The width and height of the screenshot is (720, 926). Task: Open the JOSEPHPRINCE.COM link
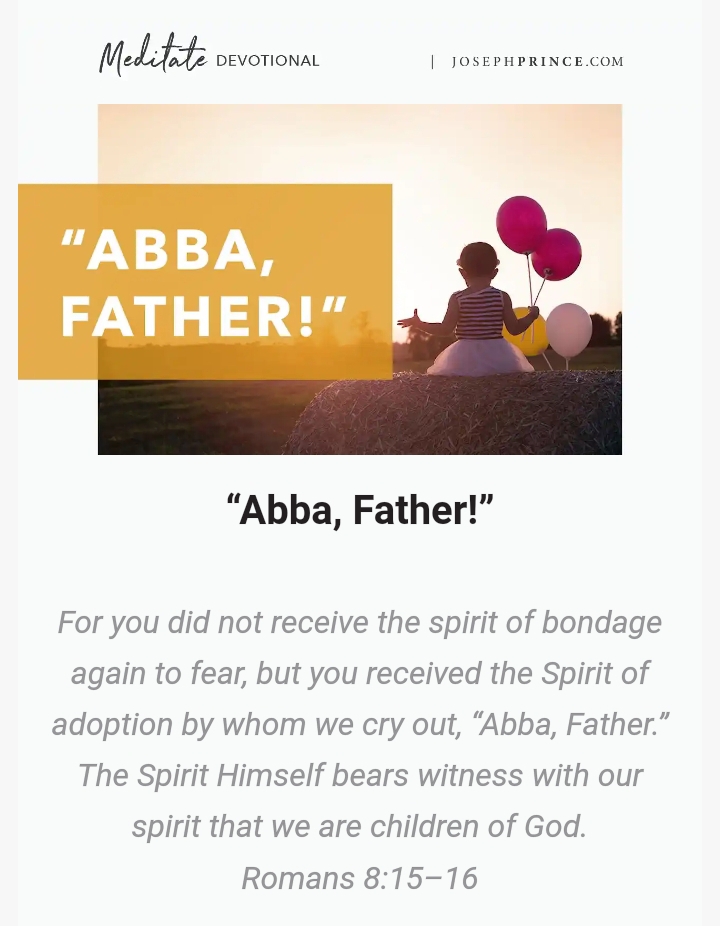click(x=537, y=61)
